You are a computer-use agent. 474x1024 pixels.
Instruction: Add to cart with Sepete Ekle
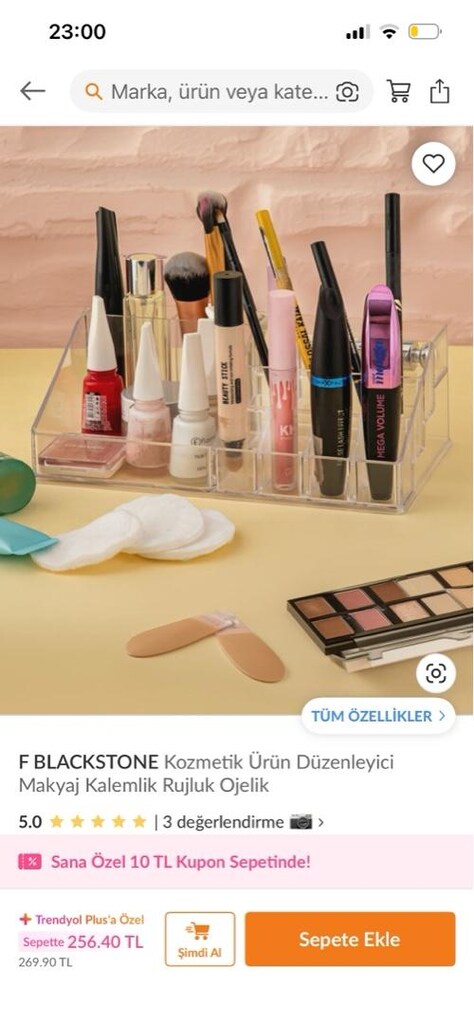[350, 939]
